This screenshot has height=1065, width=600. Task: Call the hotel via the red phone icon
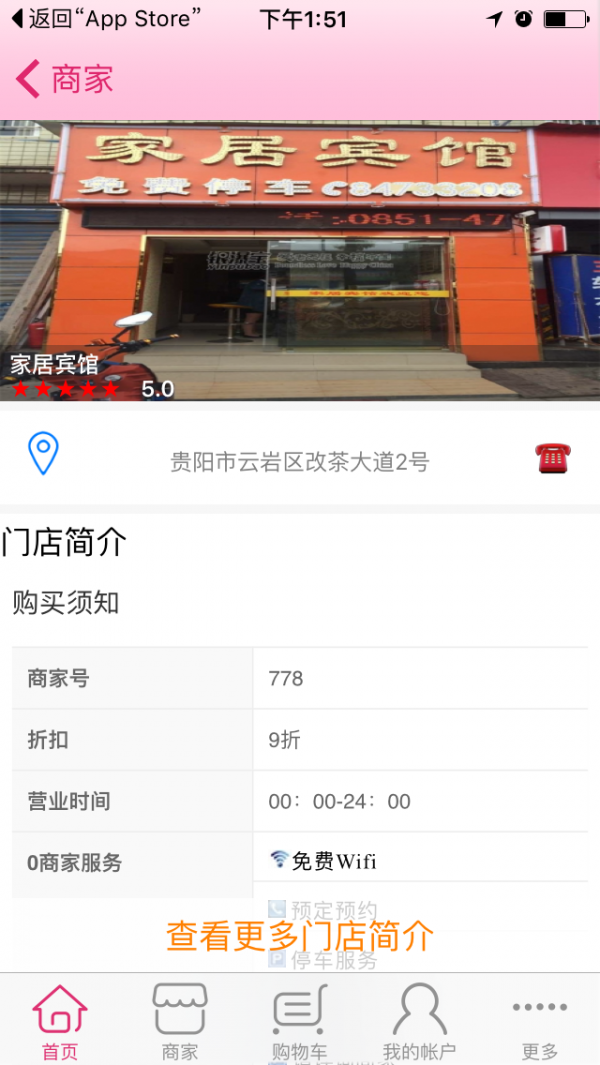[x=552, y=458]
